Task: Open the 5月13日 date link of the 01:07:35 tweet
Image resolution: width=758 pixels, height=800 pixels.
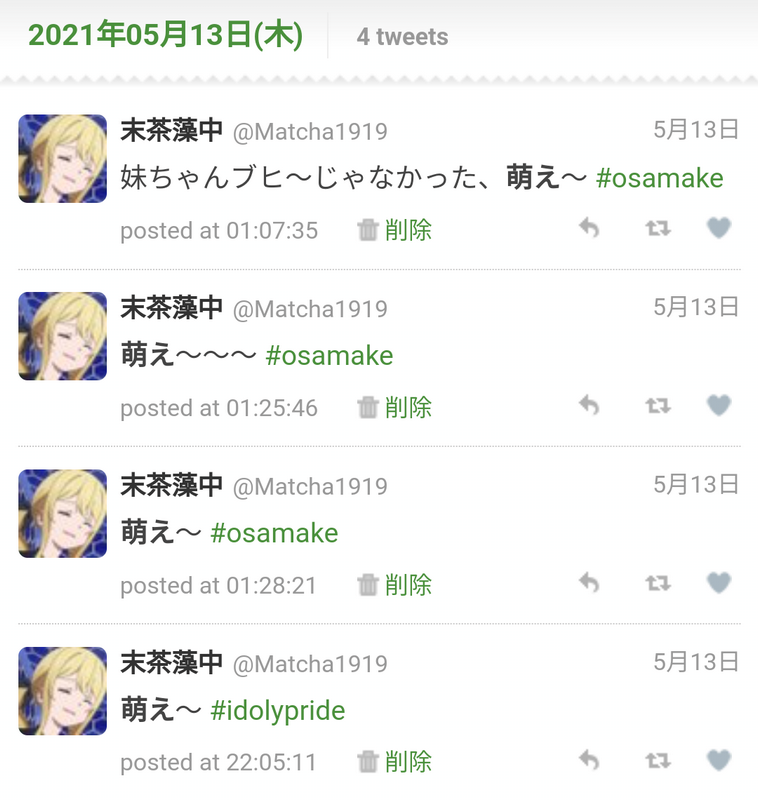Action: [696, 129]
